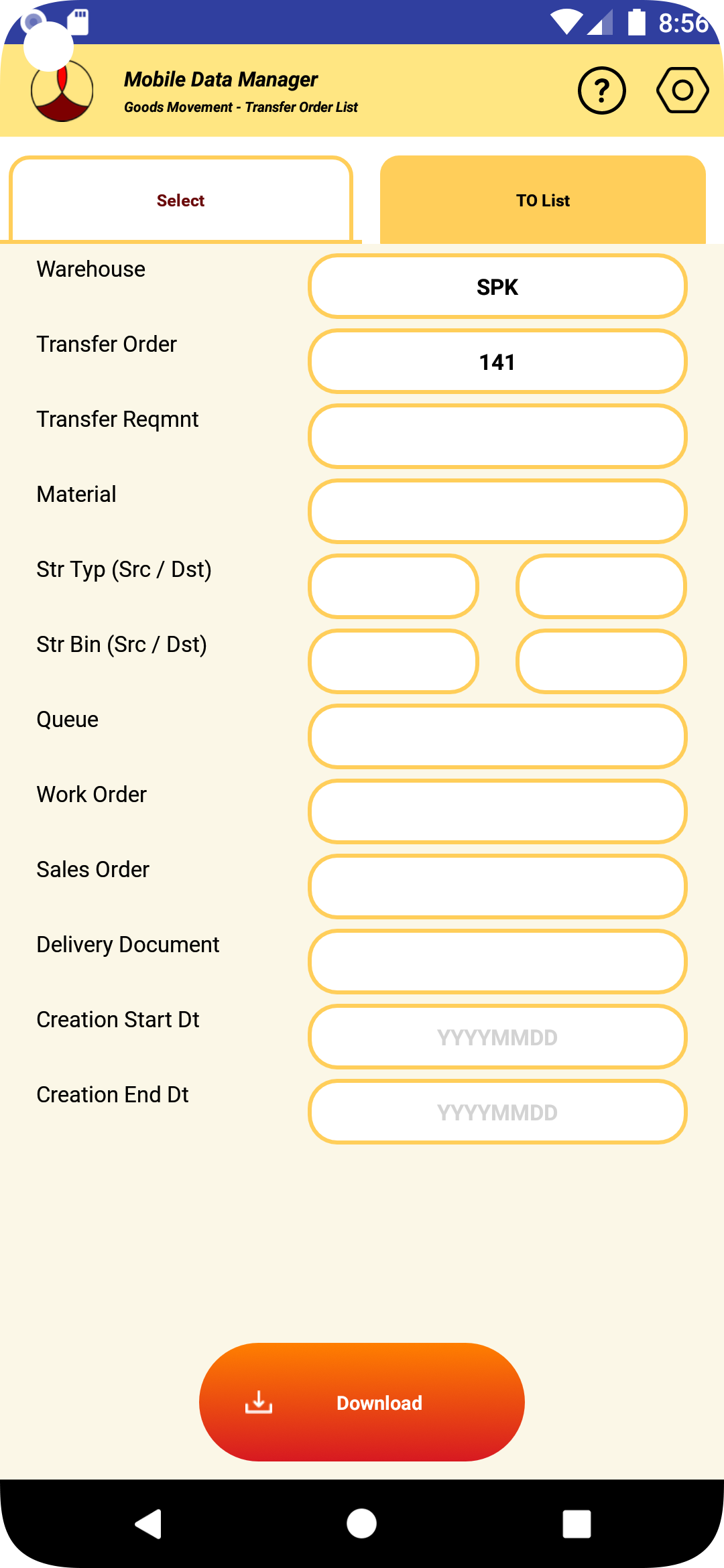Viewport: 724px width, 1568px height.
Task: Go back using the system back button
Action: point(149,1524)
